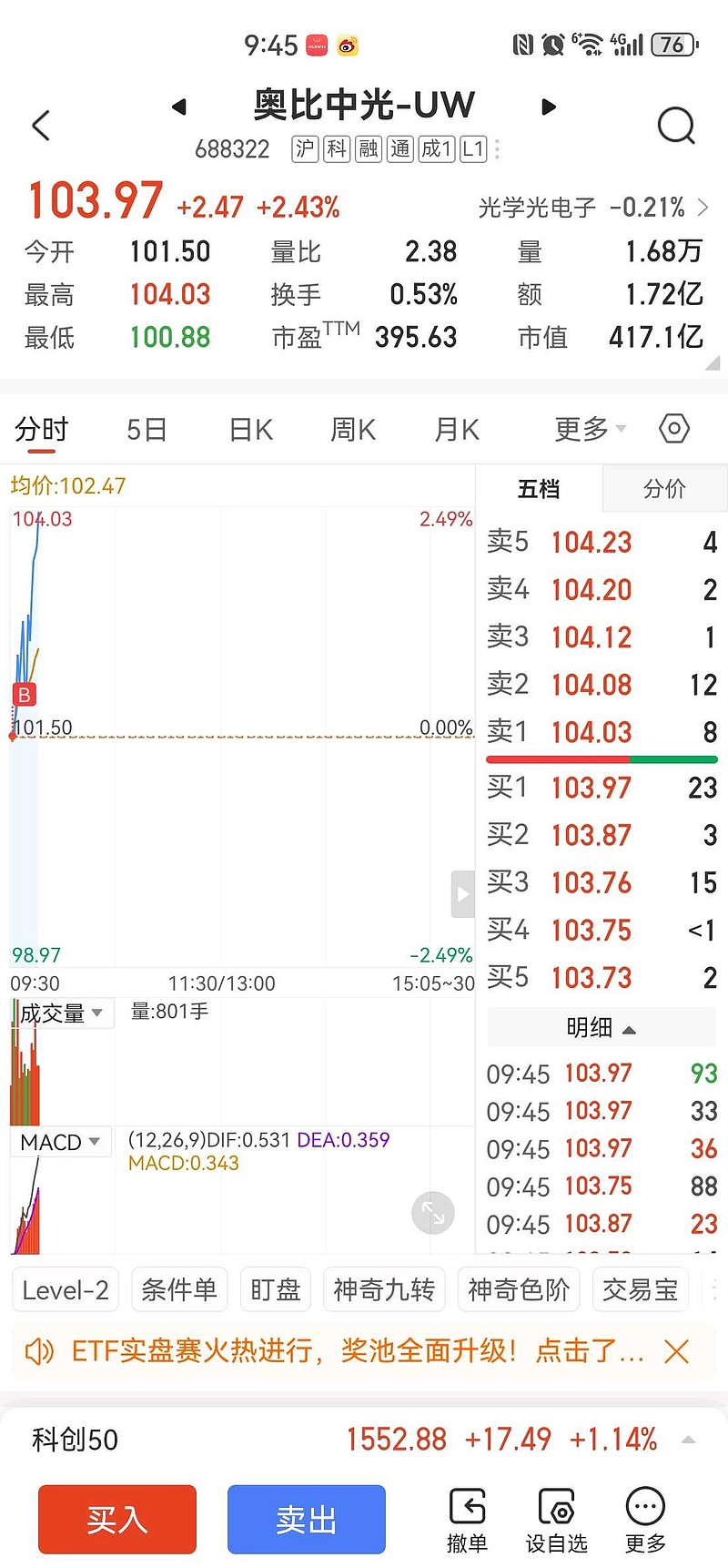Switch to the previous stock

tap(179, 107)
